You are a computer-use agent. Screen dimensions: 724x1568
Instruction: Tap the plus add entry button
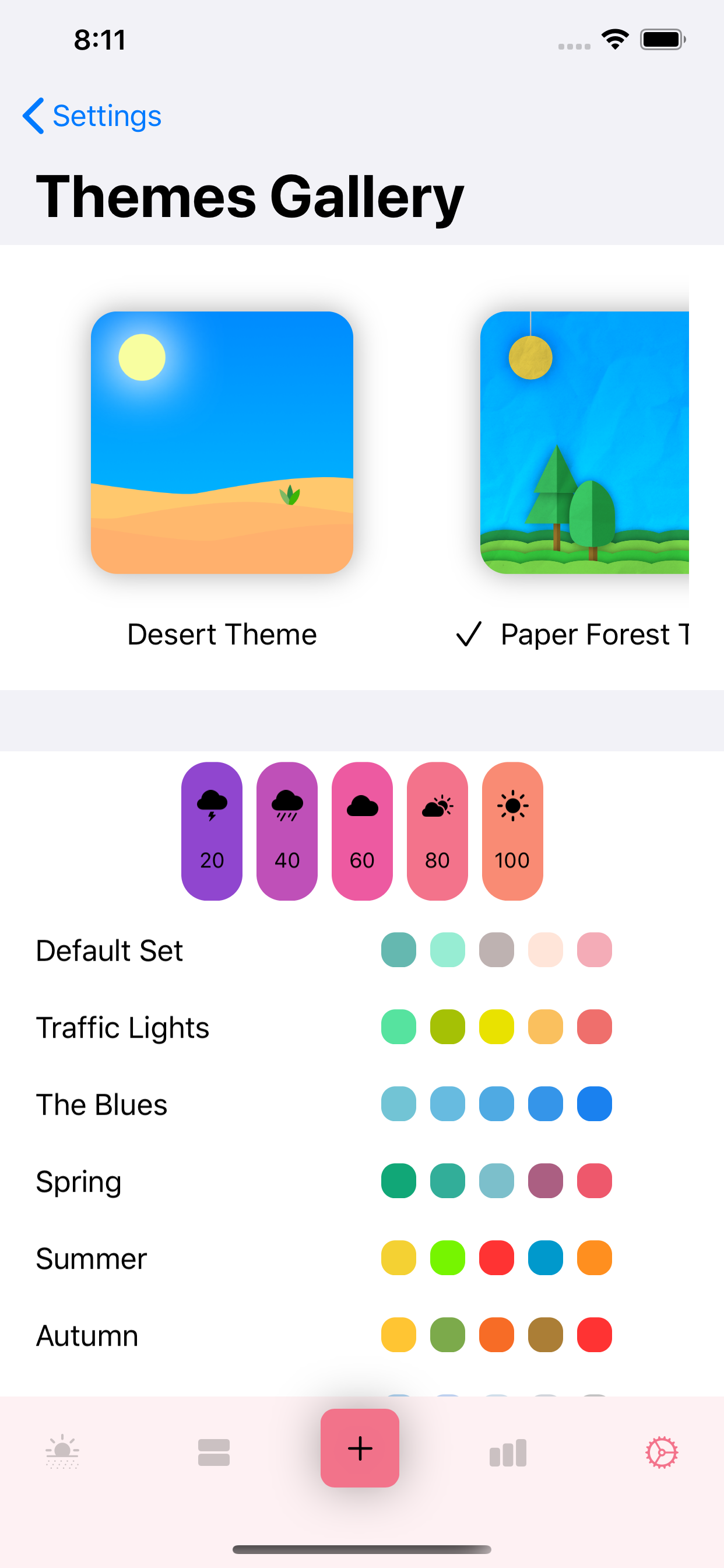(360, 1448)
